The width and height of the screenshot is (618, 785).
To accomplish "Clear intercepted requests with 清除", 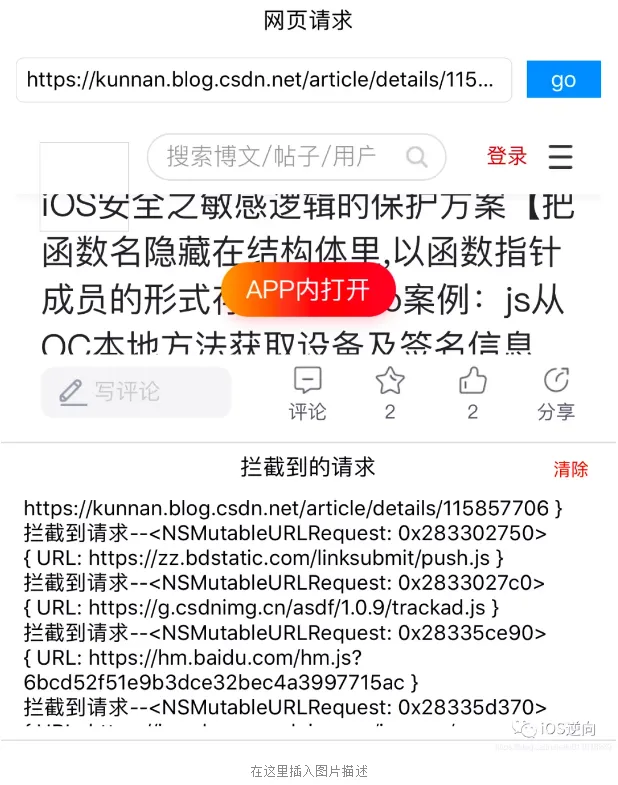I will pyautogui.click(x=571, y=469).
